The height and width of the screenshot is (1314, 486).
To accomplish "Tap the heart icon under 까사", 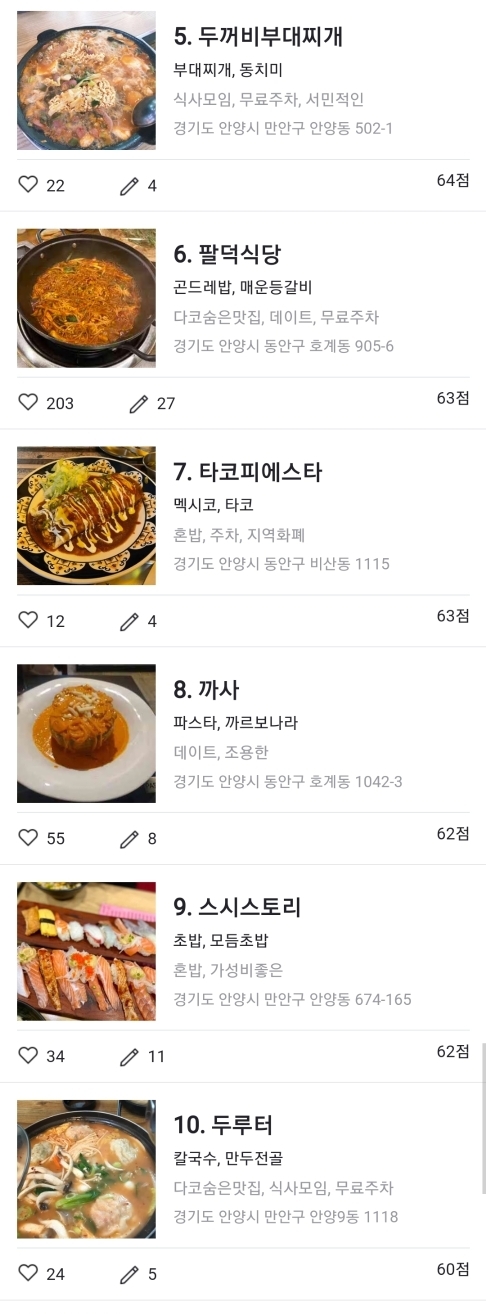I will point(28,838).
